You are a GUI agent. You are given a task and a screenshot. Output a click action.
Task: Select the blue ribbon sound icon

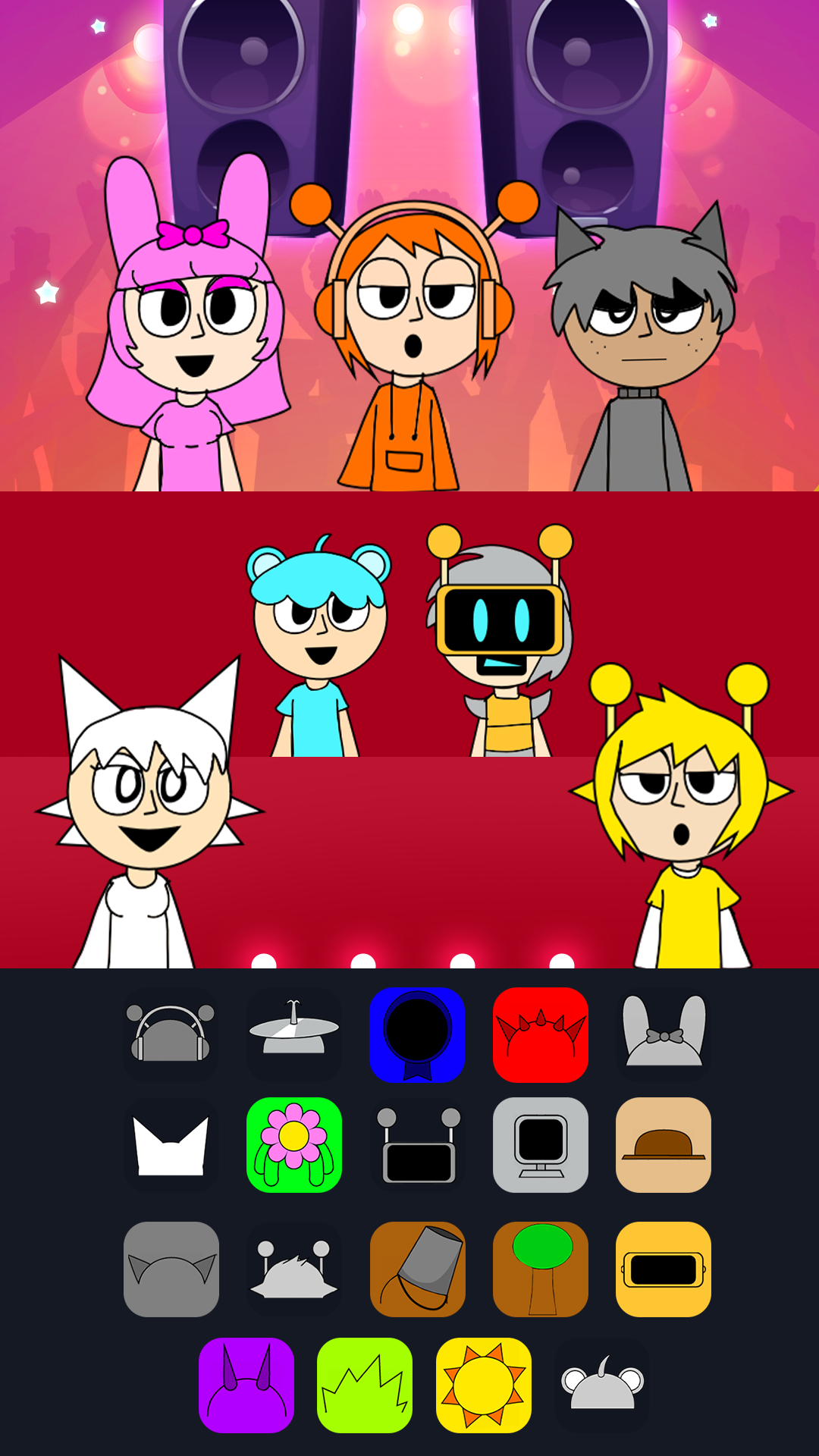click(417, 1034)
